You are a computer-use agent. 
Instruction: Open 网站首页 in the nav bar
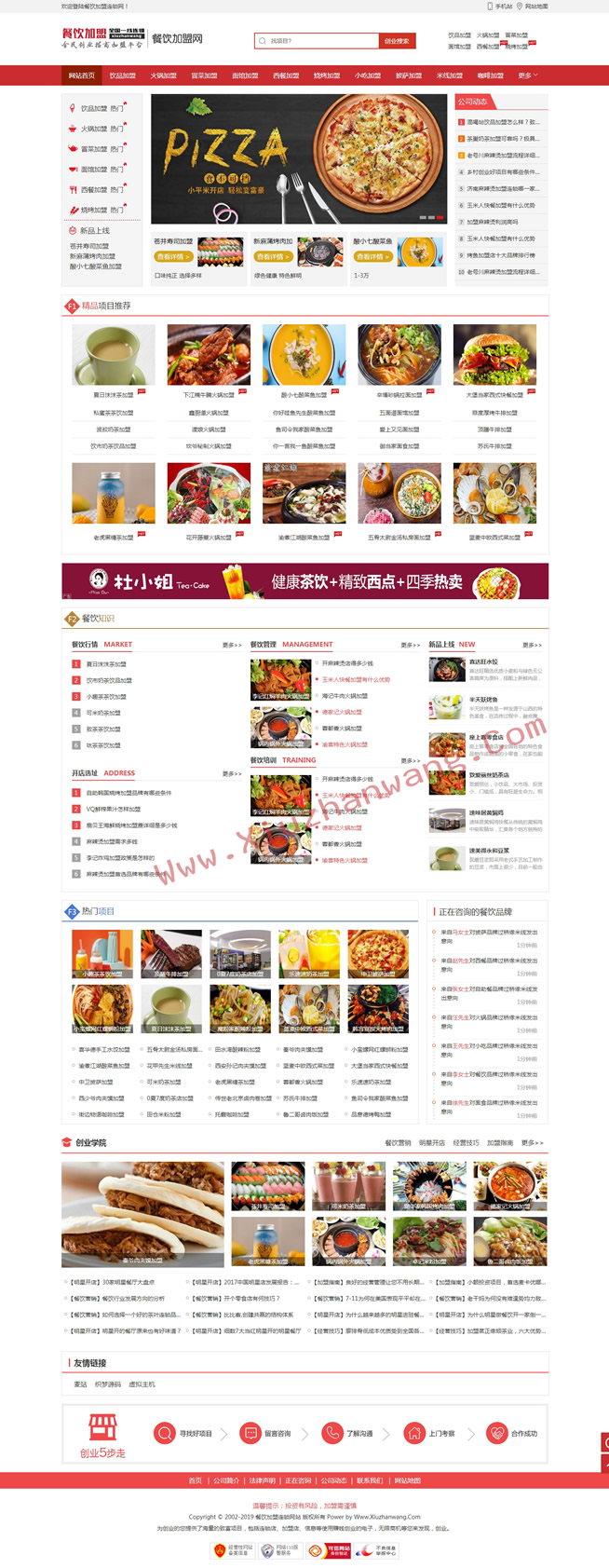click(81, 75)
